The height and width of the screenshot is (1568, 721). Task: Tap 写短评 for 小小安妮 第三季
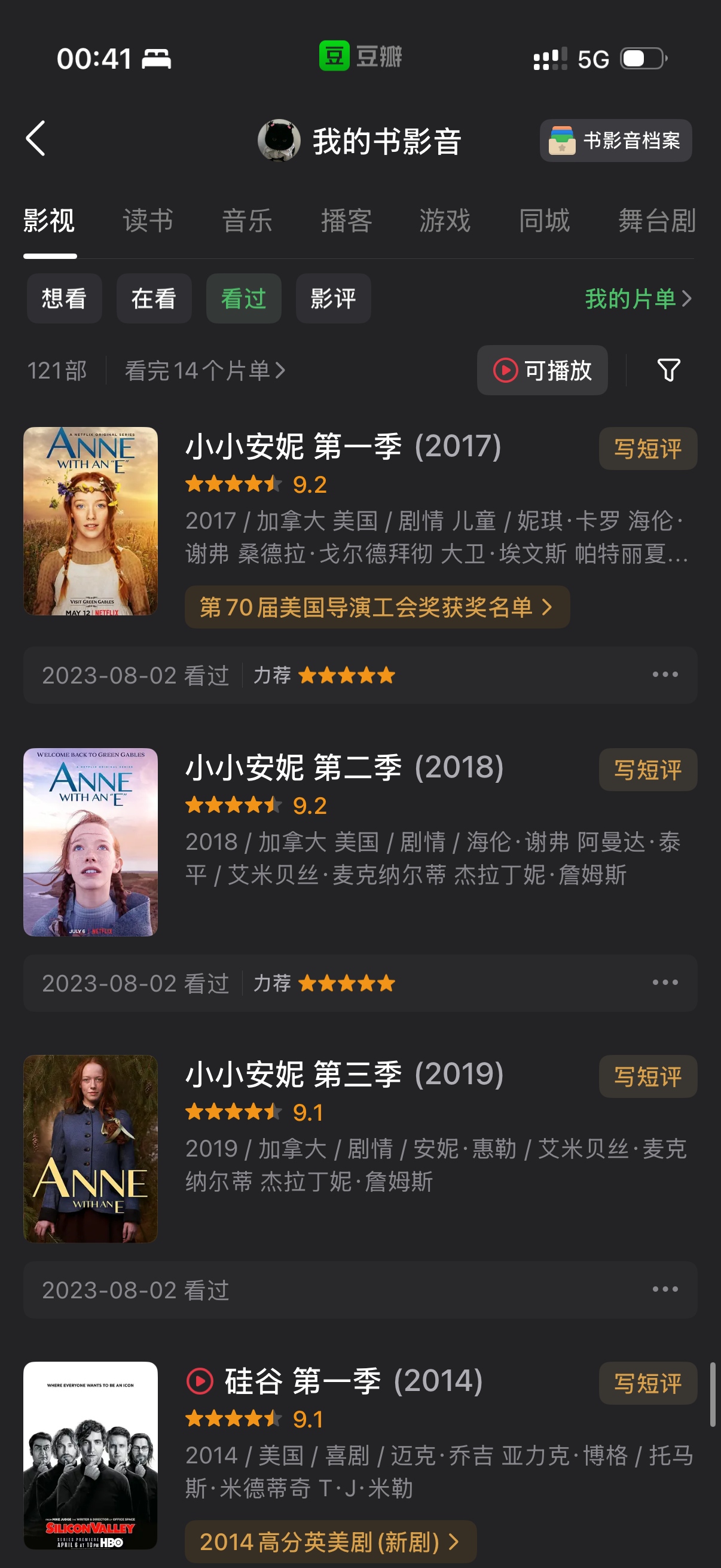point(647,1076)
